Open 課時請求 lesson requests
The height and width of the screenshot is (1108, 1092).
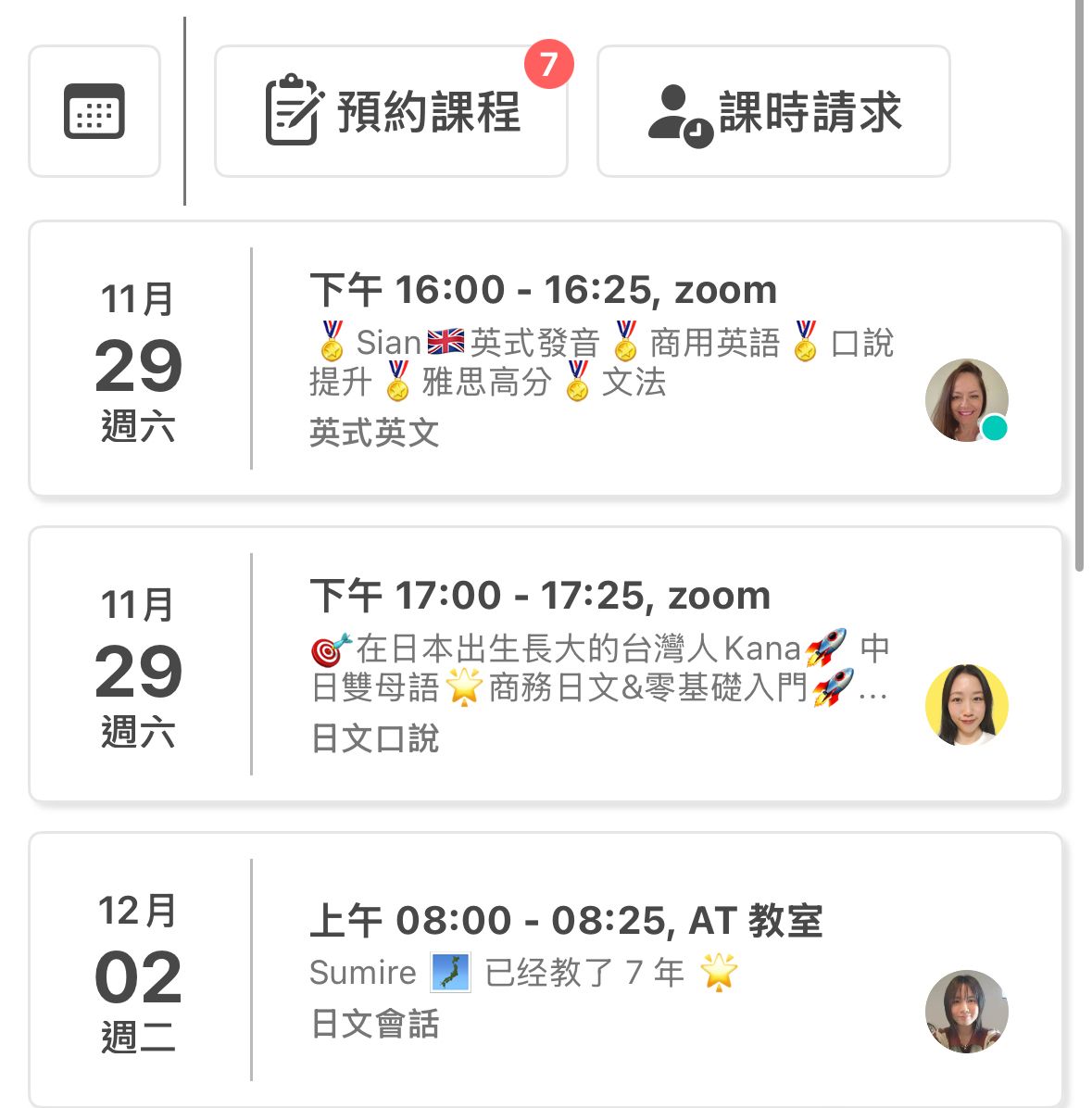[x=773, y=111]
